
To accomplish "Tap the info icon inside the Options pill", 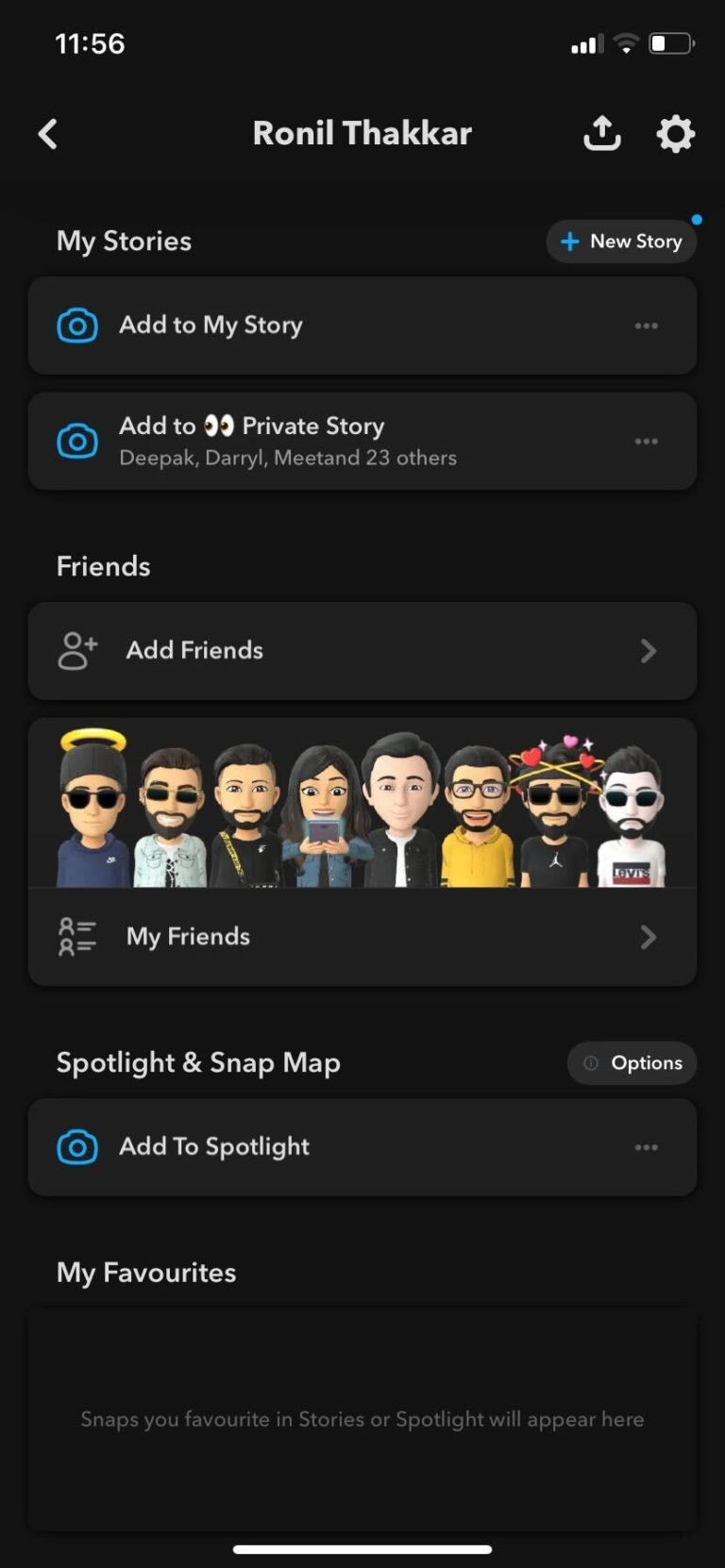I will click(x=590, y=1062).
